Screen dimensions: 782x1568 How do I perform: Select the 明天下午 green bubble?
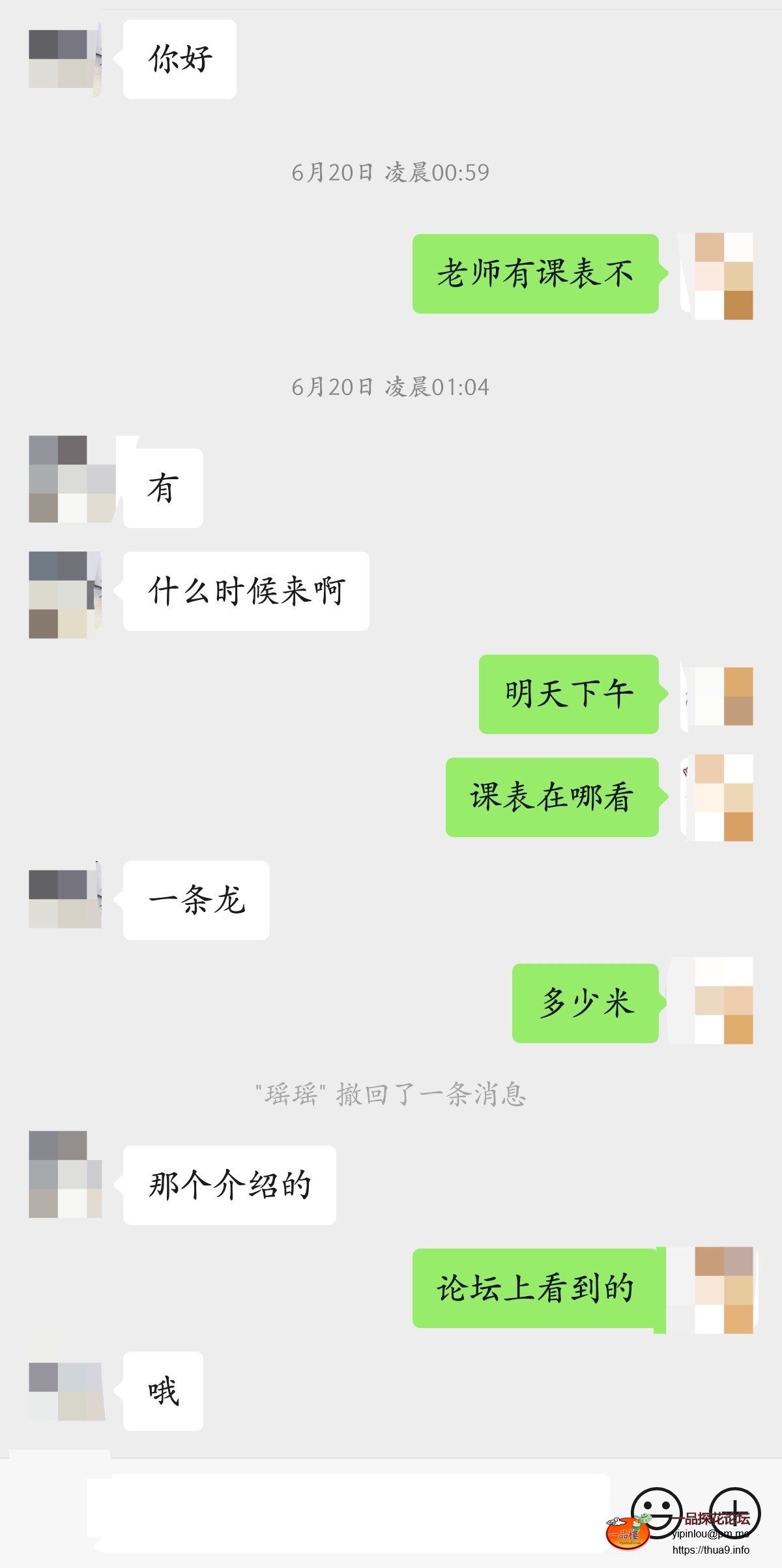click(568, 694)
